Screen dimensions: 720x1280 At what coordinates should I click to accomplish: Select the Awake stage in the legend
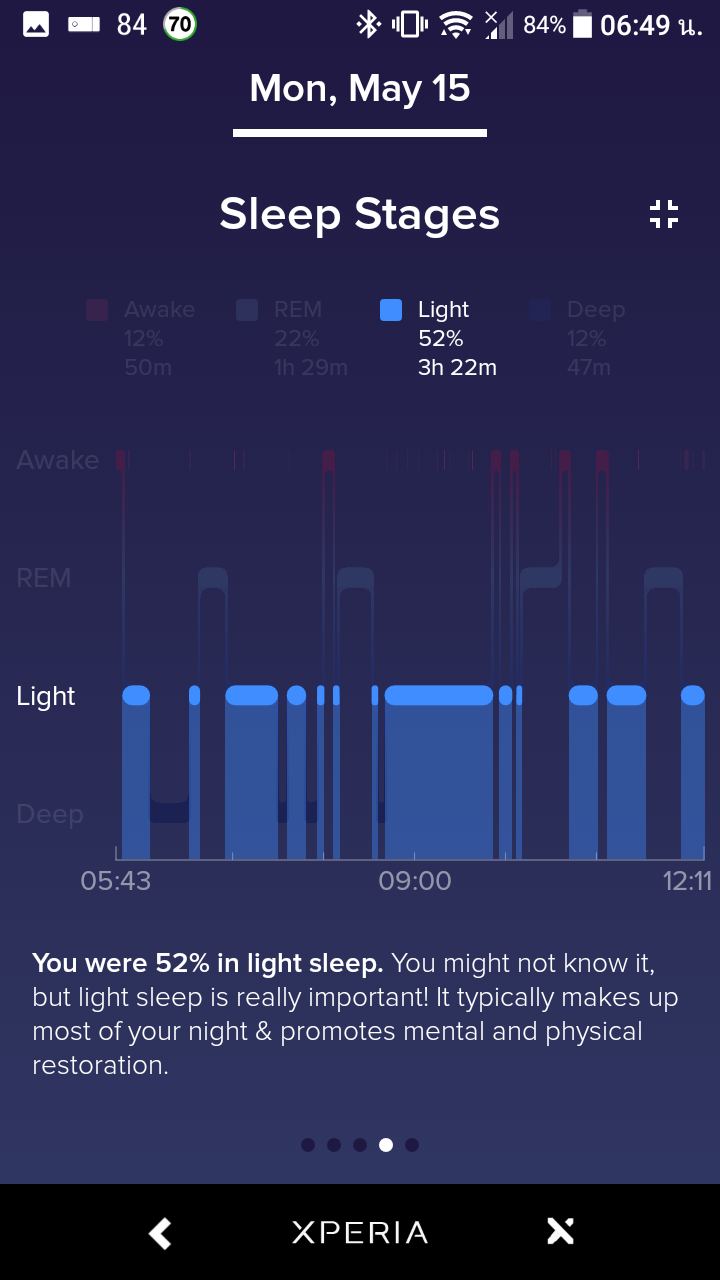coord(140,338)
